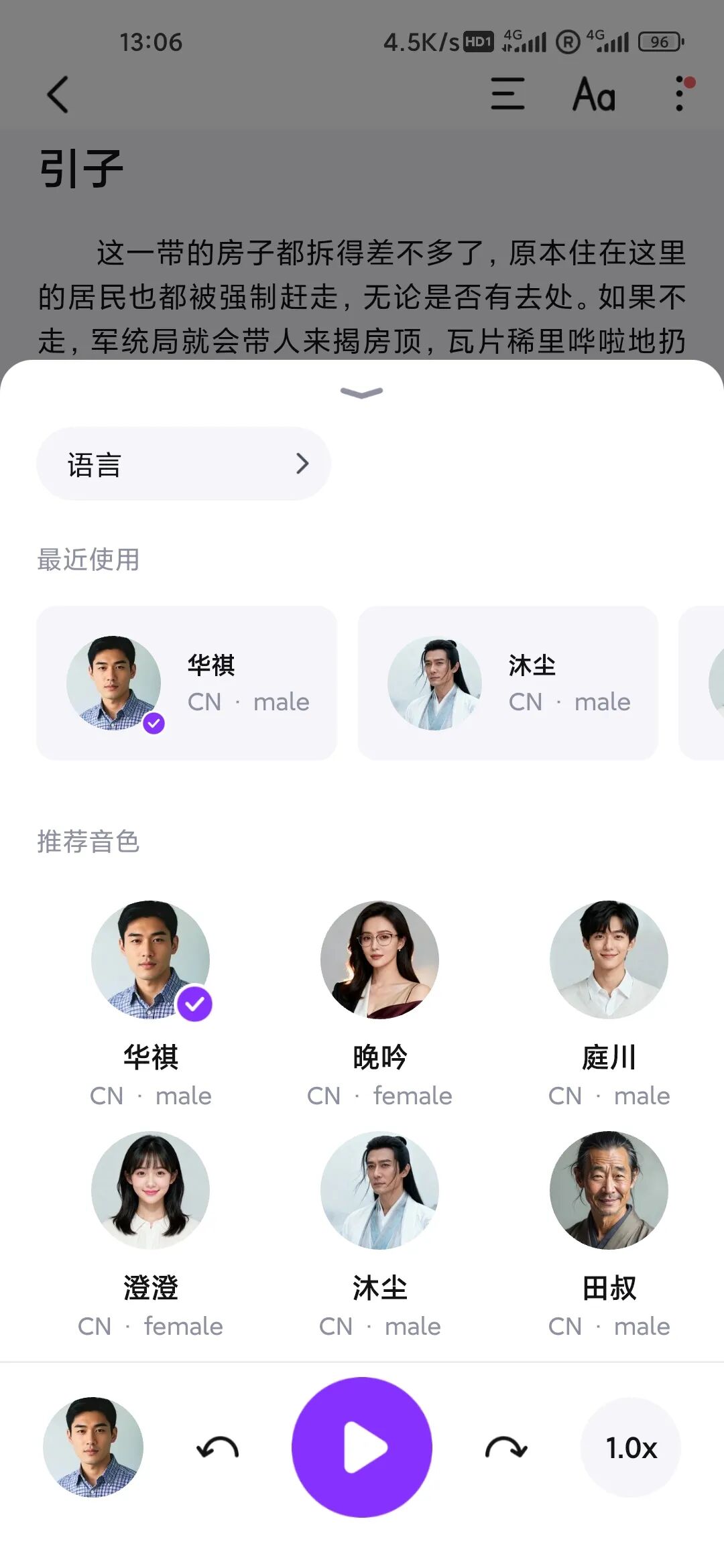This screenshot has width=724, height=1568.
Task: Open the table of contents icon
Action: tap(507, 94)
